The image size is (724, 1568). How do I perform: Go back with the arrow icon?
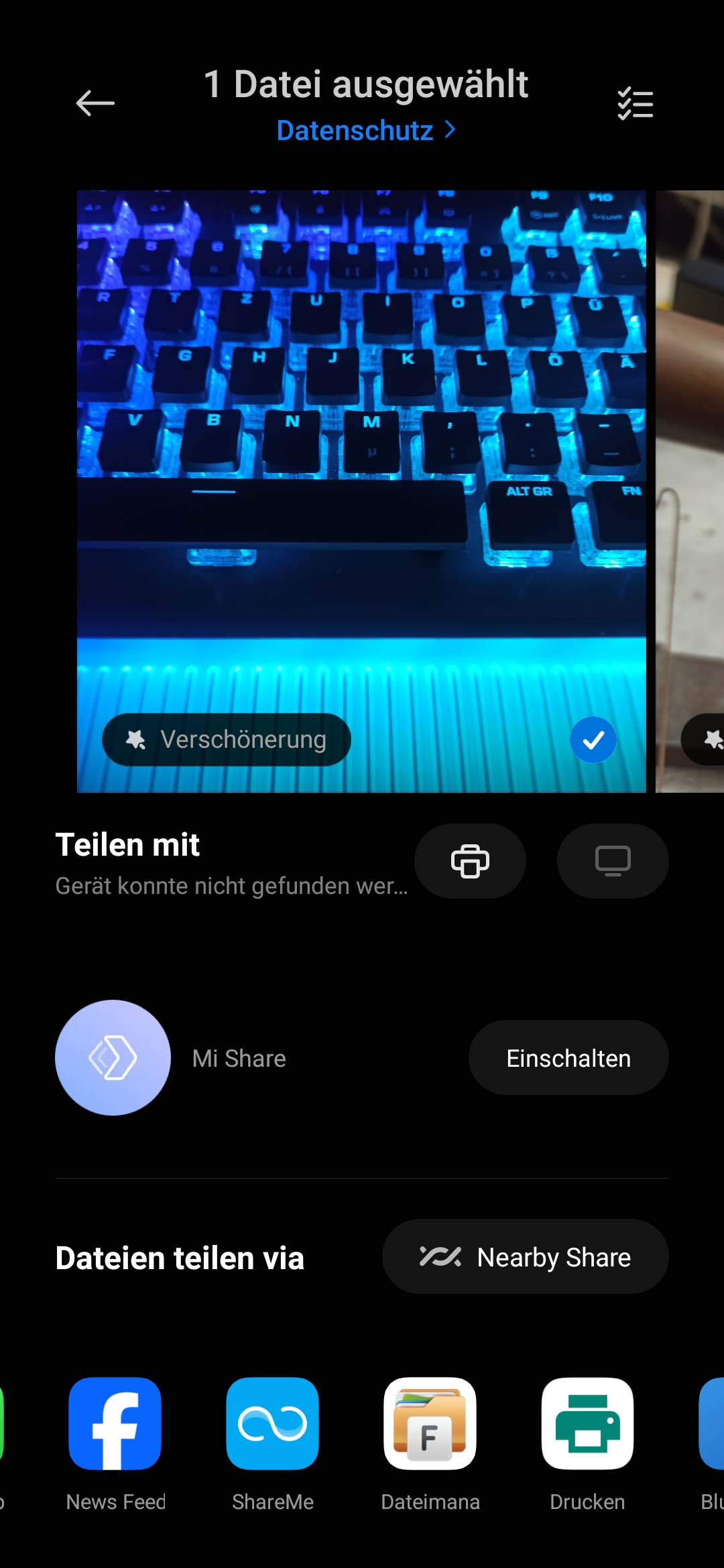(x=95, y=103)
